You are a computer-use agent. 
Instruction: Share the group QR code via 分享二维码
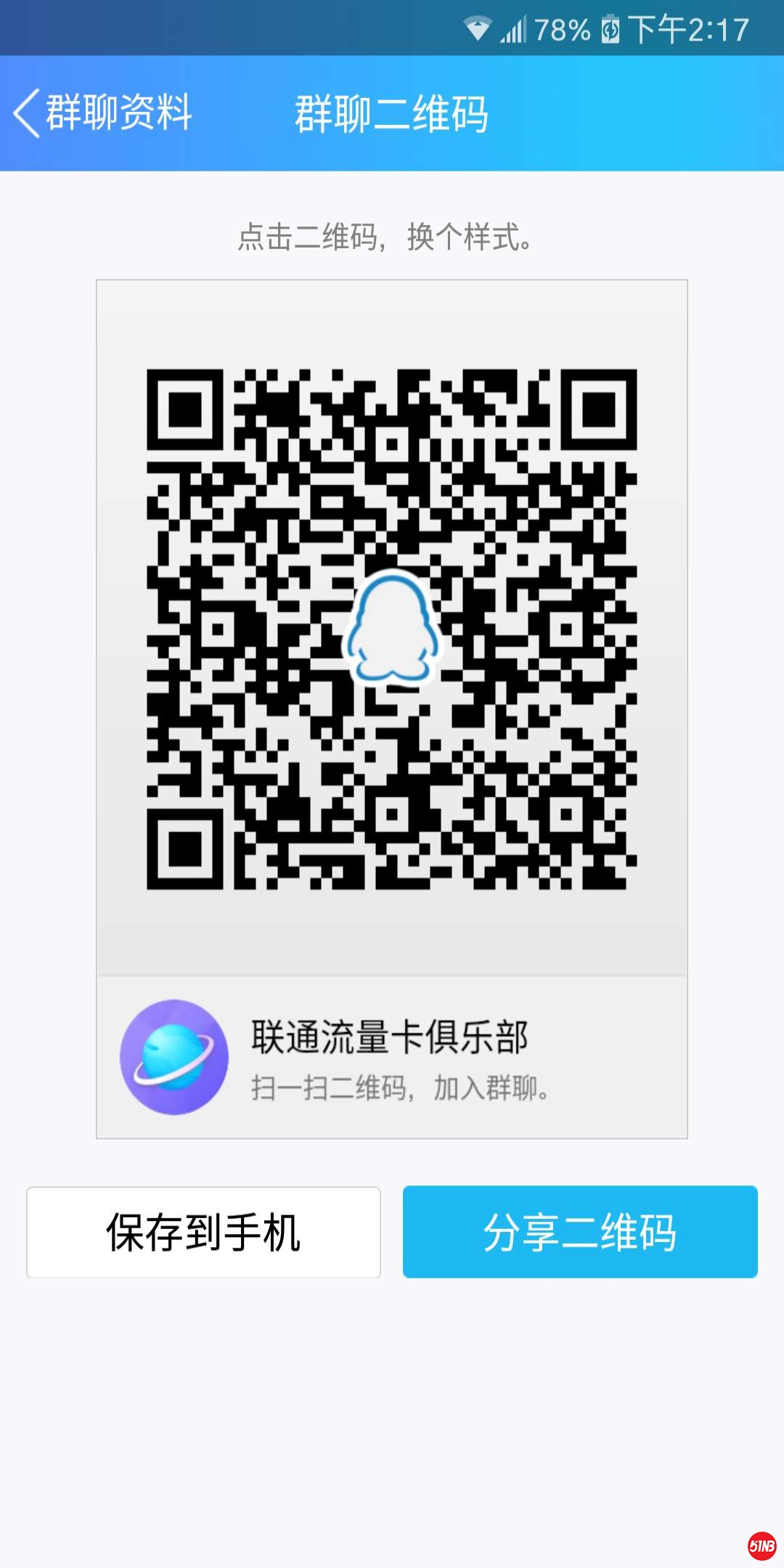(x=580, y=1232)
